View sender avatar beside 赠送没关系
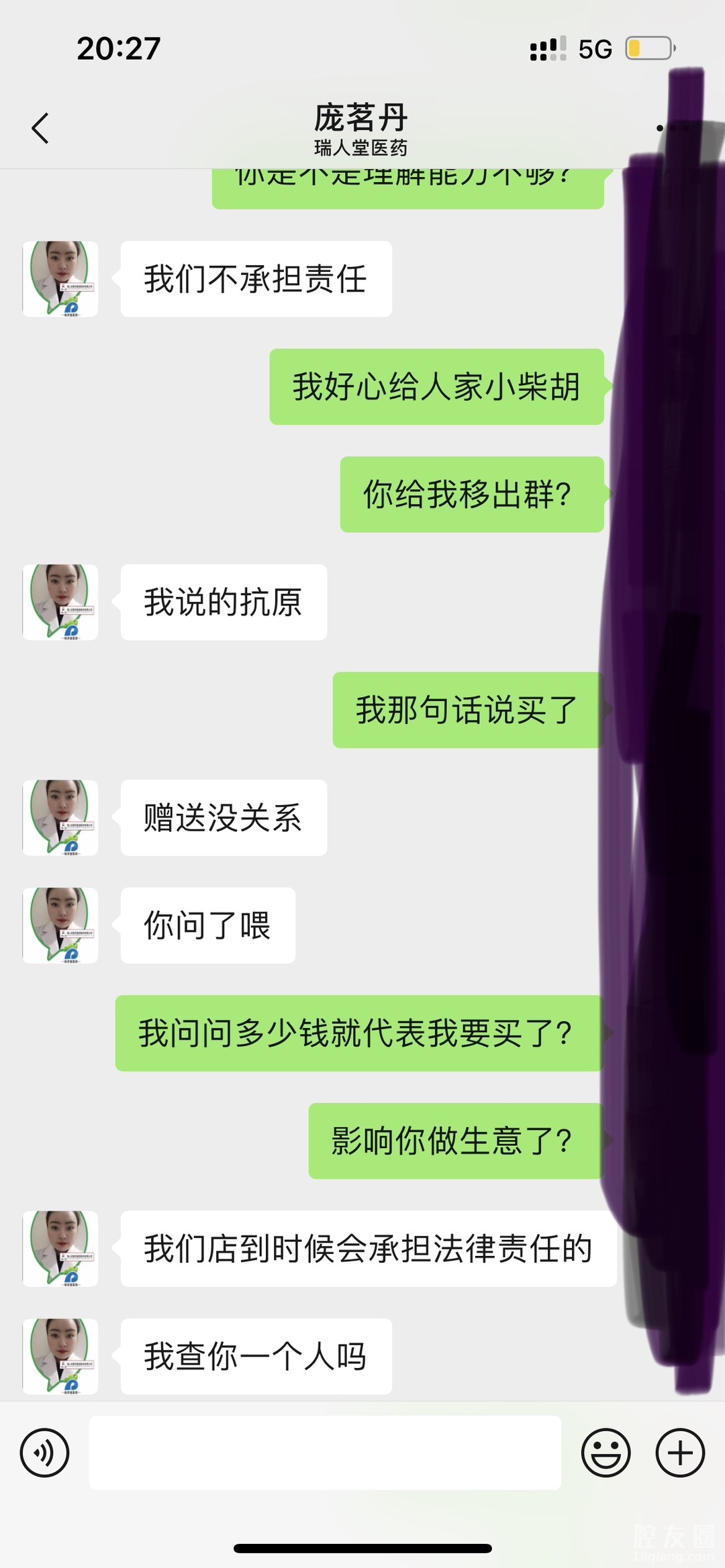 (x=60, y=817)
